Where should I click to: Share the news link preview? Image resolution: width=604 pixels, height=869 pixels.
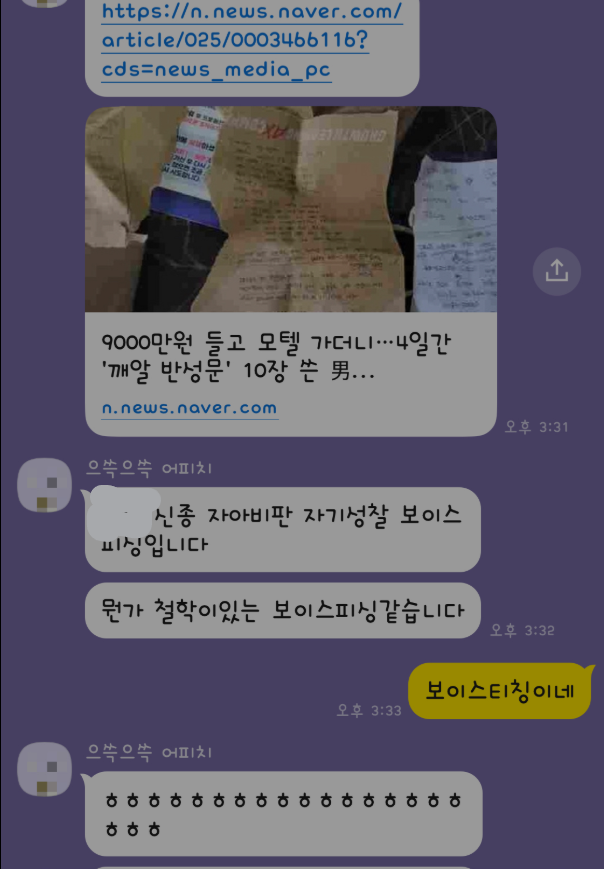pyautogui.click(x=557, y=271)
